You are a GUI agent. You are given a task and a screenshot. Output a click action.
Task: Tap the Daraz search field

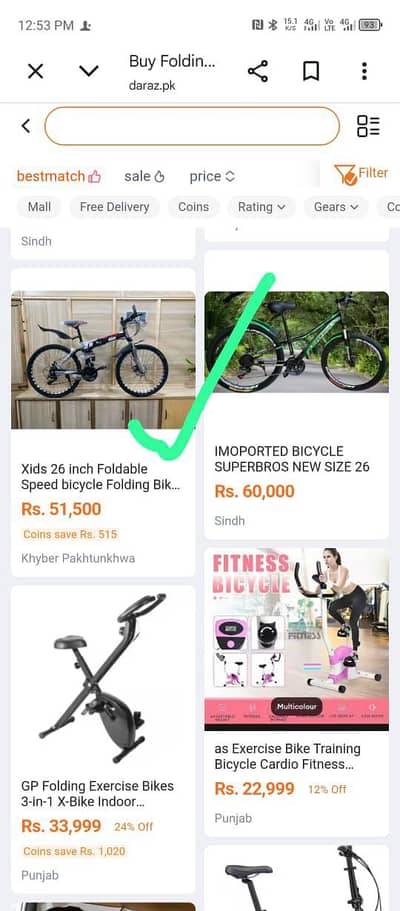pos(192,125)
